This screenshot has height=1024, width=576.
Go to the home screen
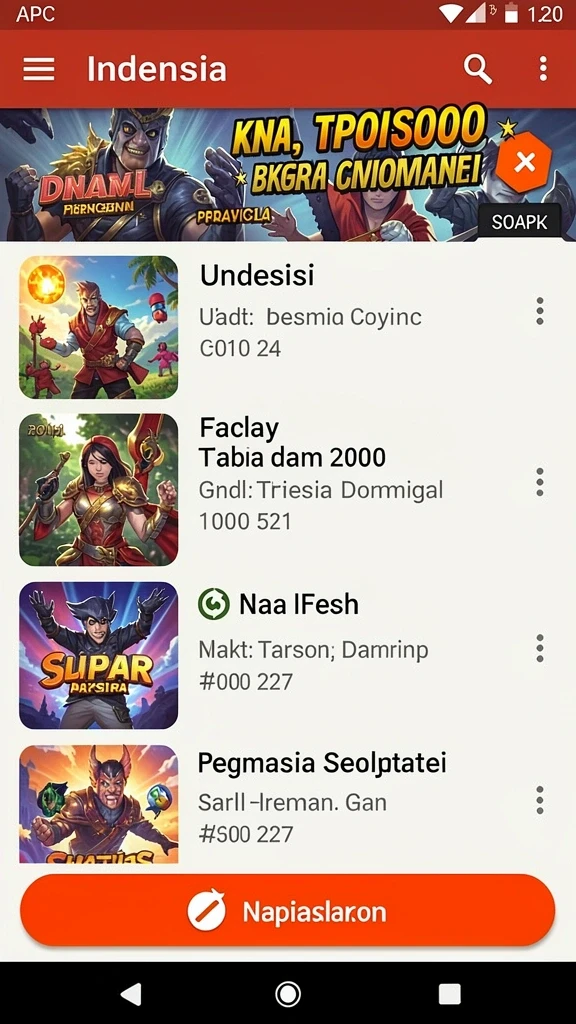[x=288, y=993]
